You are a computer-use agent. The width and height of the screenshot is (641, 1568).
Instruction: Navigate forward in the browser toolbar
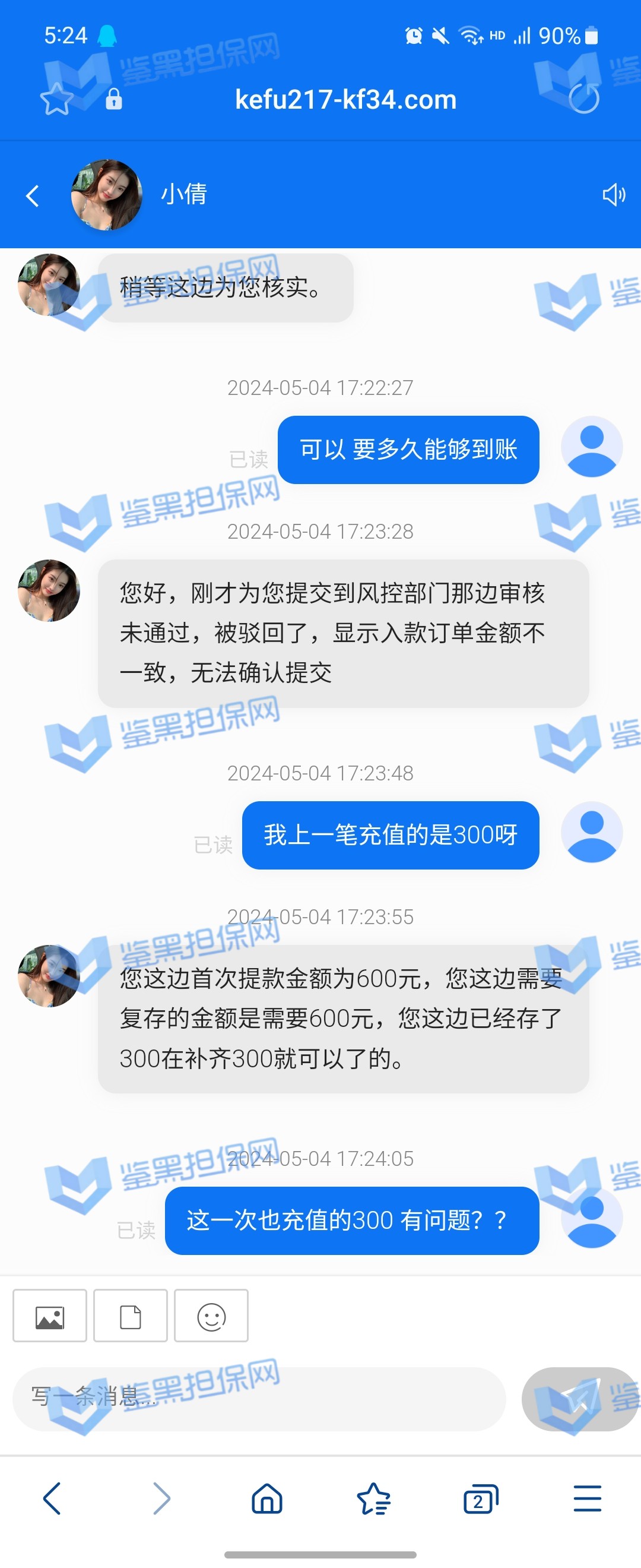point(161,1498)
